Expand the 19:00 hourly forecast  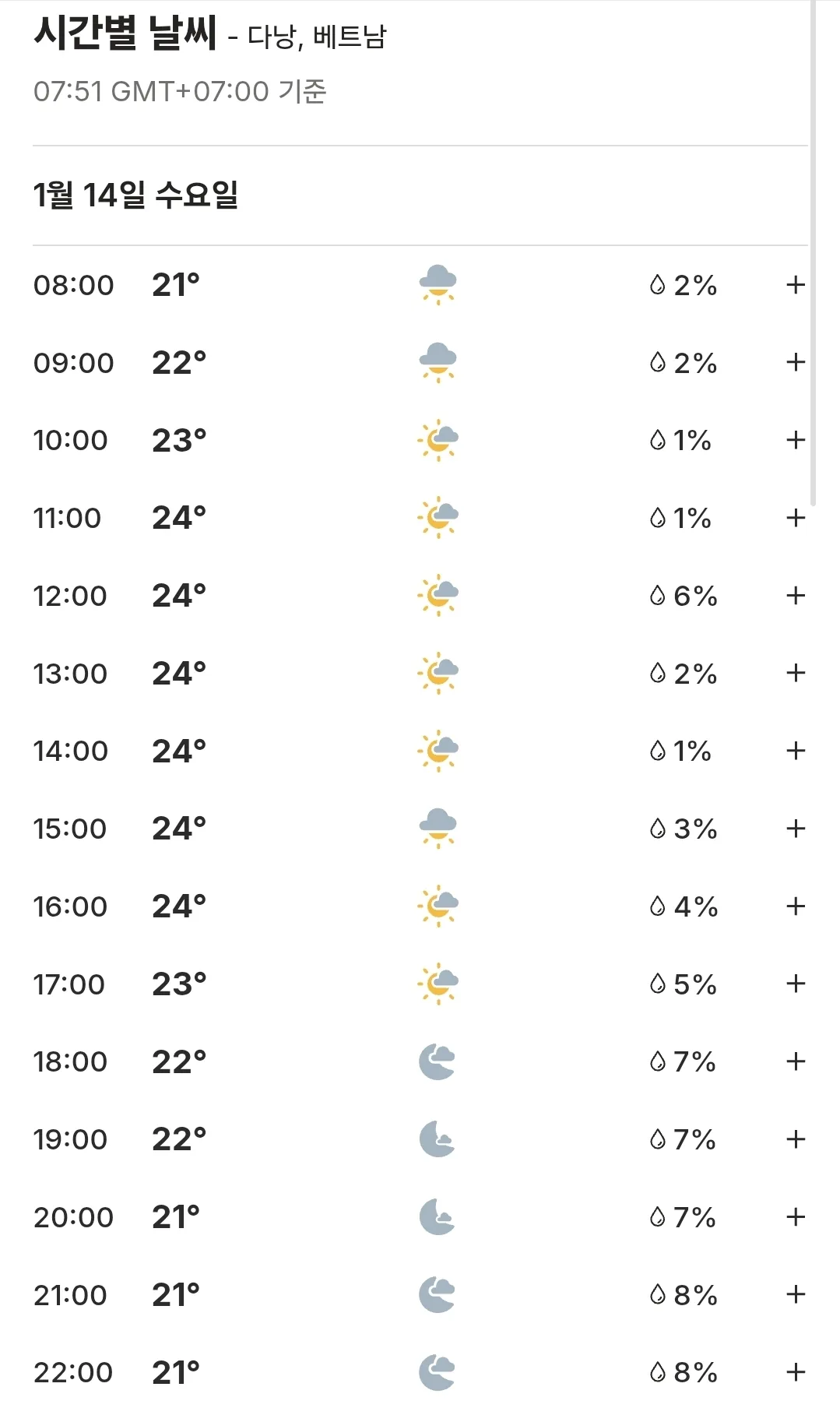click(x=795, y=1139)
